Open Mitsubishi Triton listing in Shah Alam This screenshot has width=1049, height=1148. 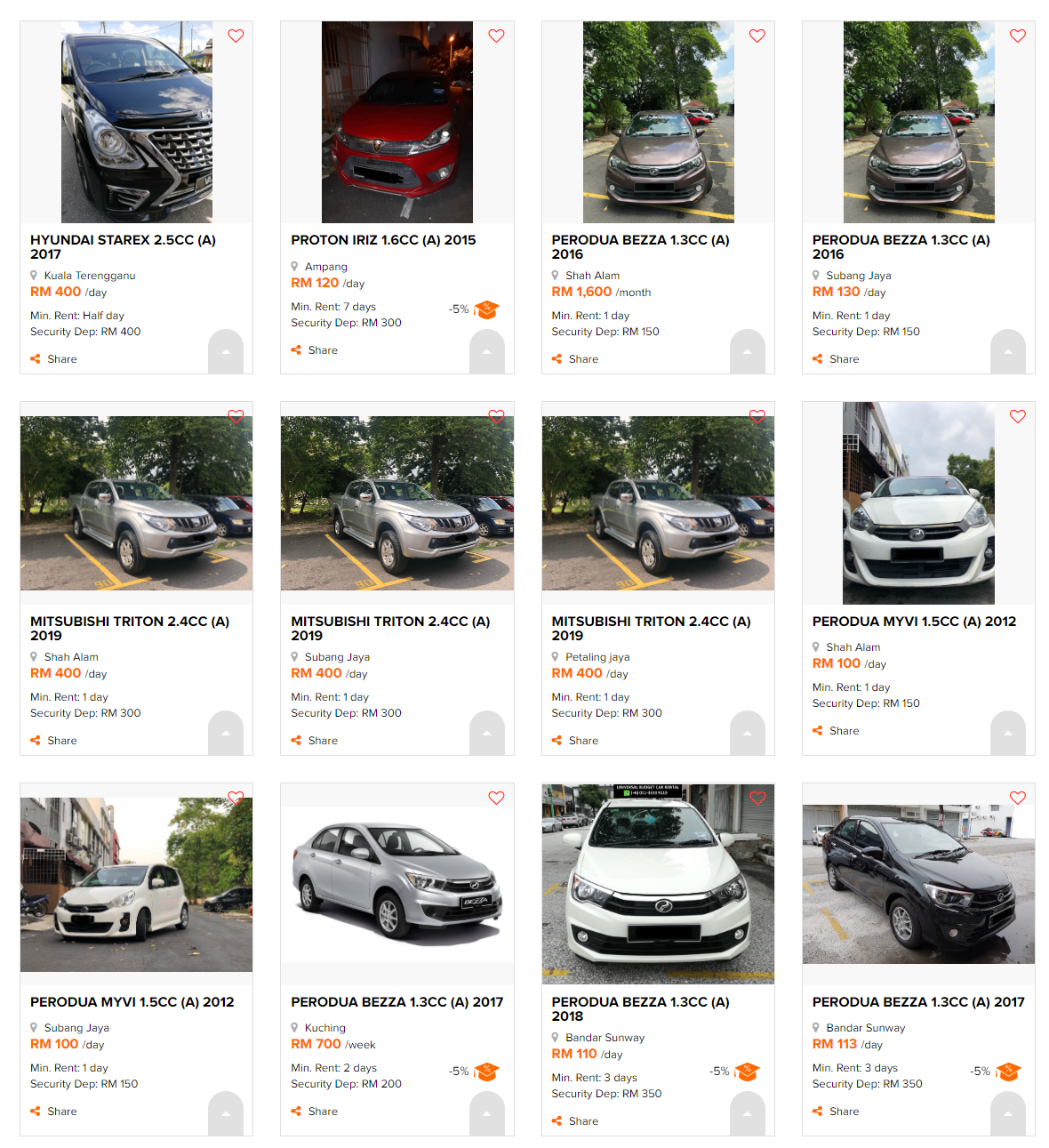coord(129,628)
